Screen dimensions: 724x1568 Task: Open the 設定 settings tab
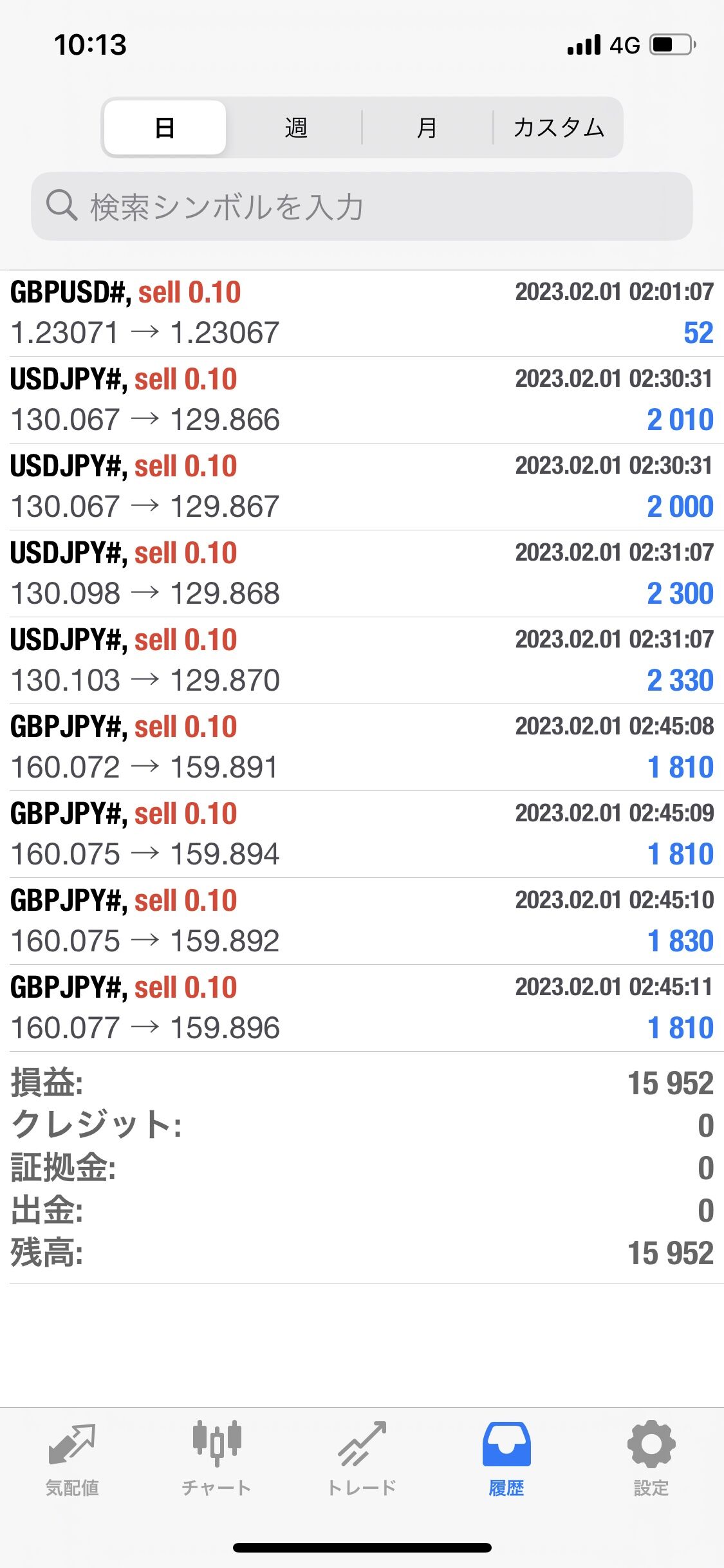click(x=651, y=1460)
